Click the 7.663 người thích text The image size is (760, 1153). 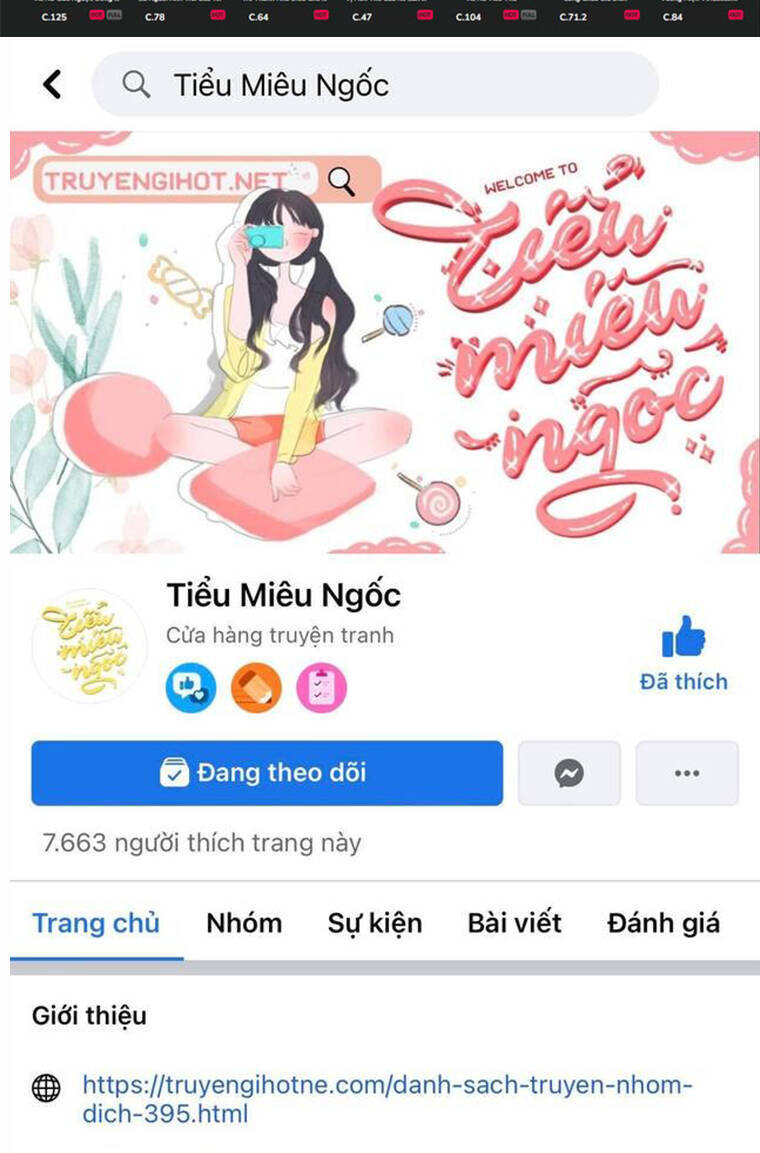200,843
